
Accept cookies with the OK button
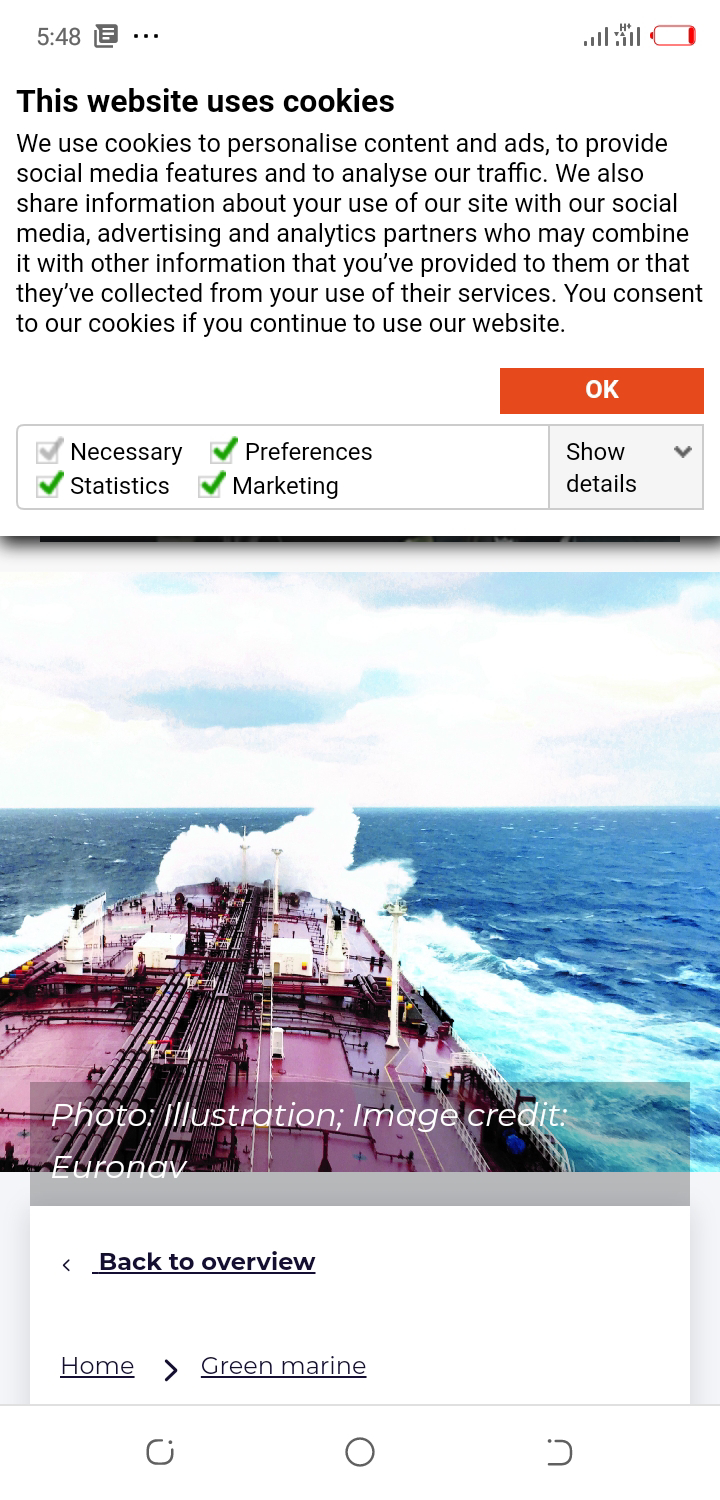point(601,390)
